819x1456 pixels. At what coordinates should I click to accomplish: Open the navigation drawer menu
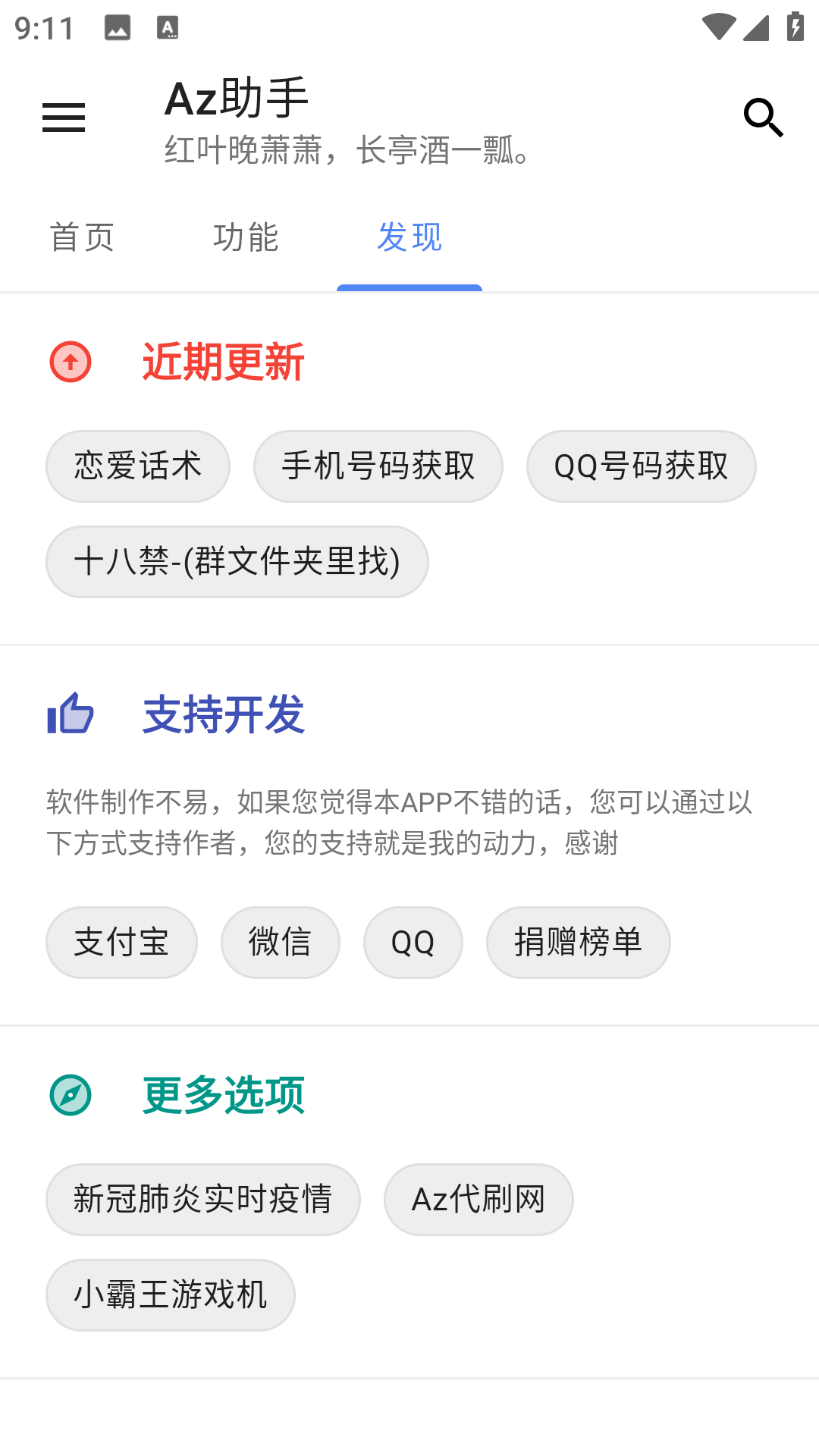63,118
